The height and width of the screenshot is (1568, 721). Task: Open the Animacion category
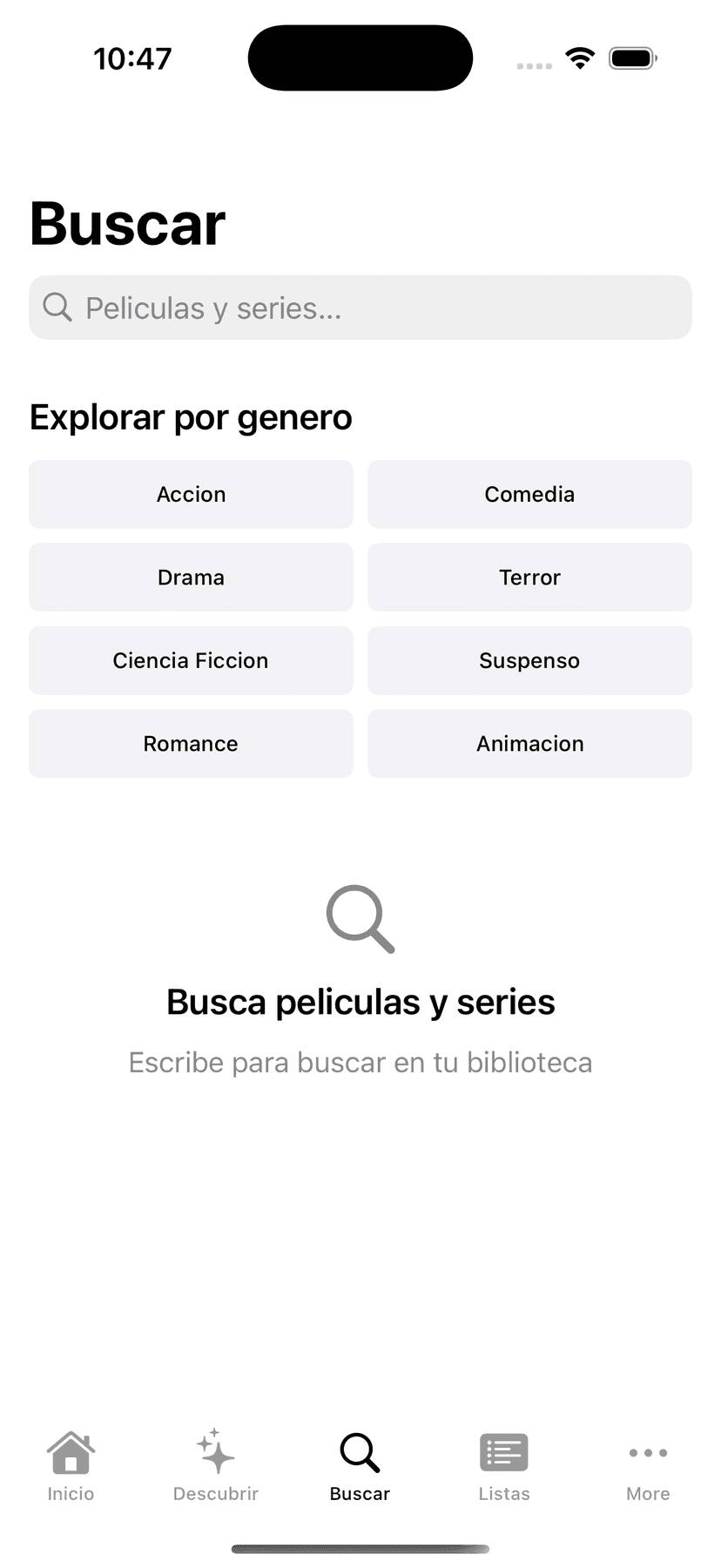click(x=529, y=743)
